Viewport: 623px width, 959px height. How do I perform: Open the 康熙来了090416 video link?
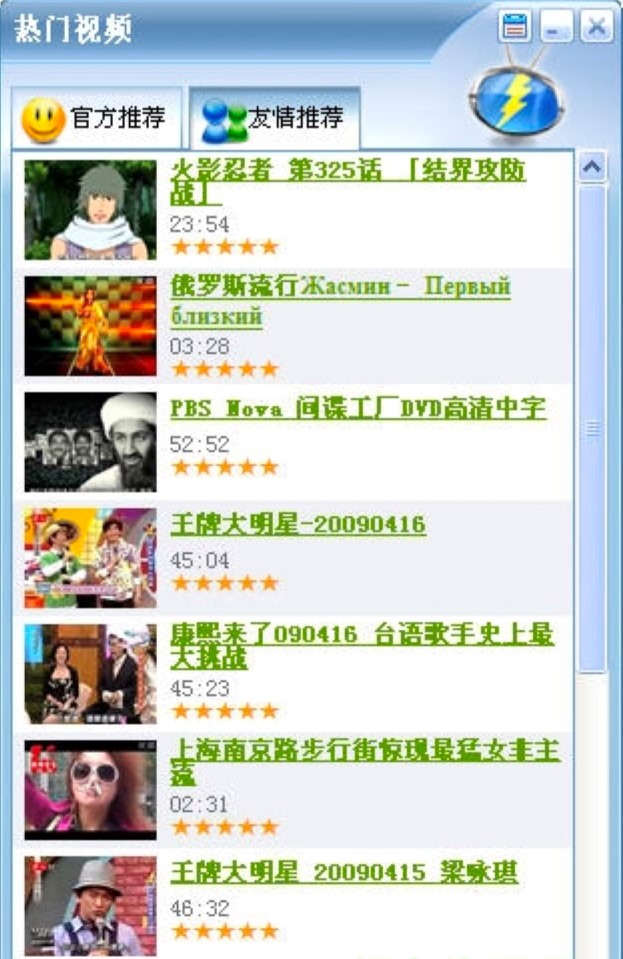point(361,635)
